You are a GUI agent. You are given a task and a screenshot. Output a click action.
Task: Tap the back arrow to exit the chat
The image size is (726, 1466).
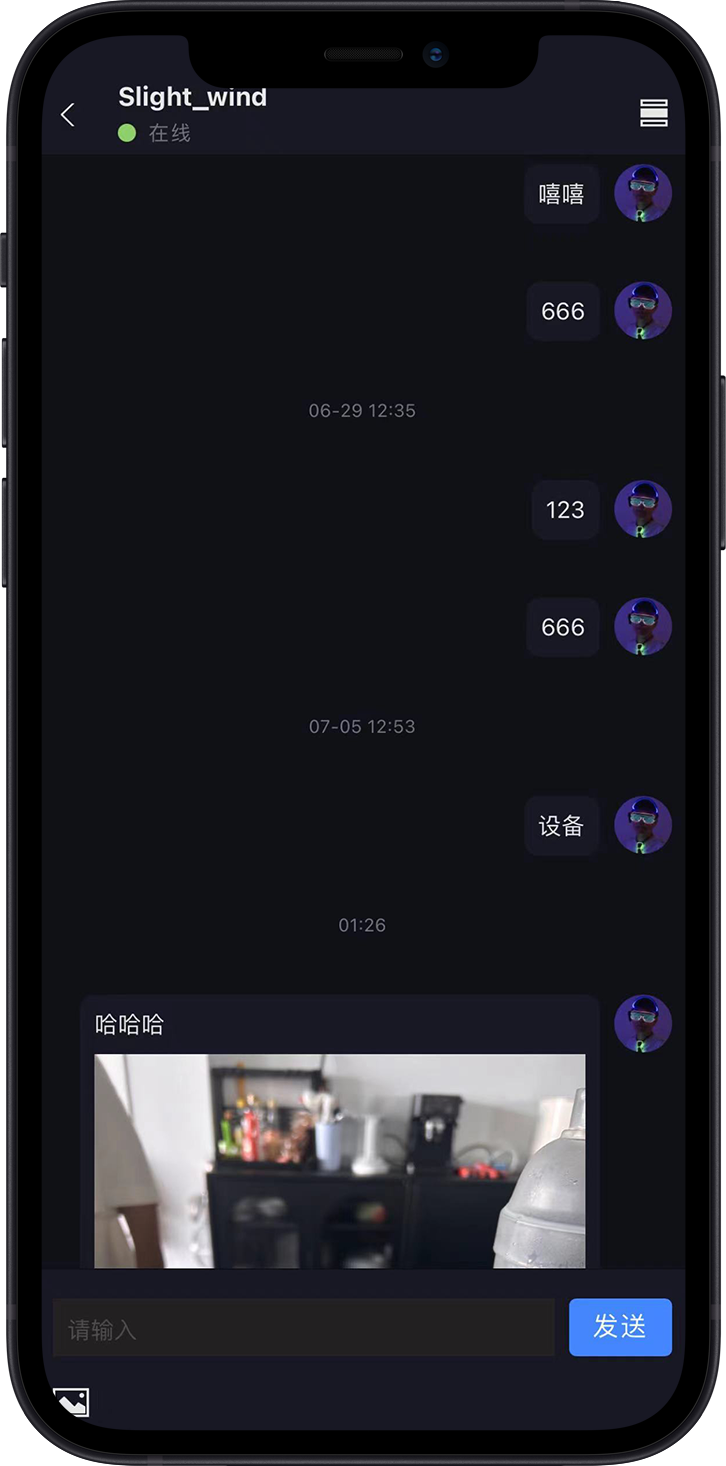pyautogui.click(x=67, y=115)
